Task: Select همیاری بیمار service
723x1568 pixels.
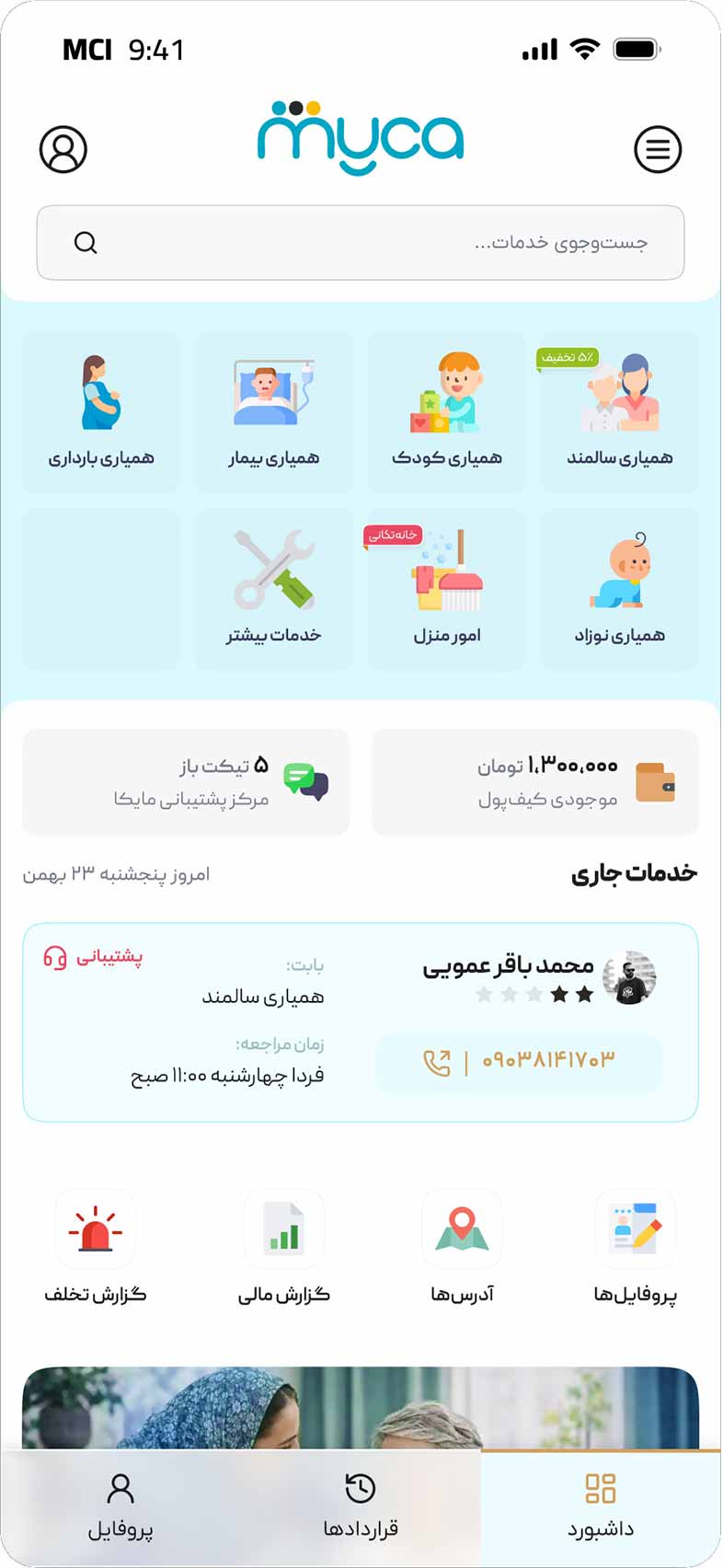Action: [274, 411]
